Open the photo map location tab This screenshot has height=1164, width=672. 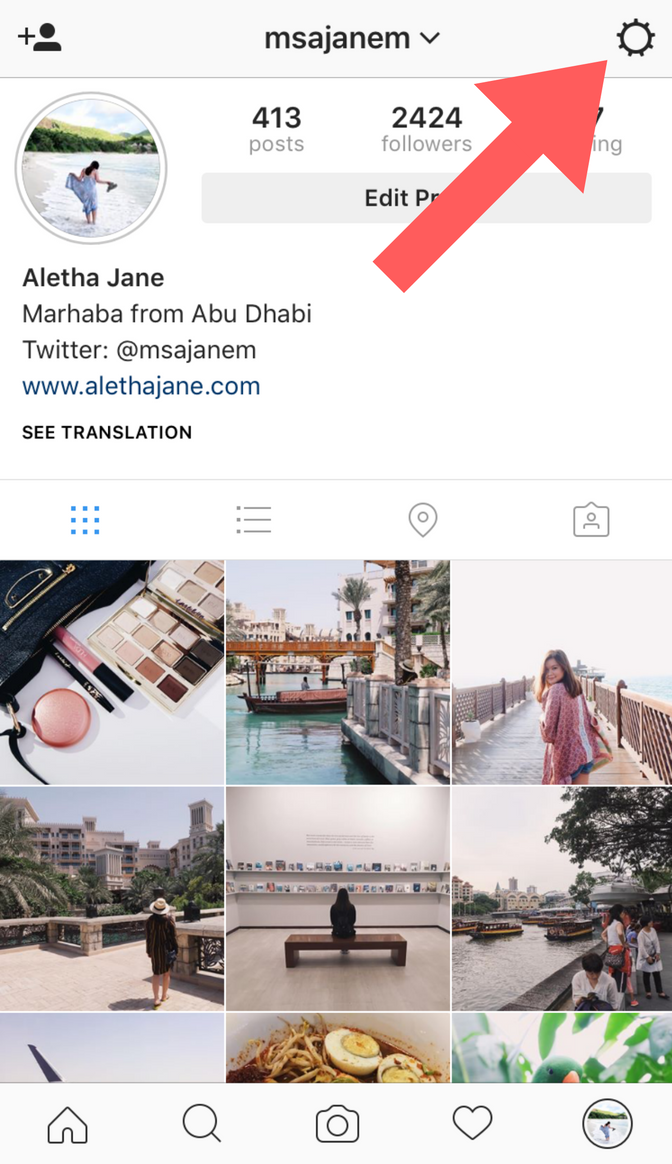[x=423, y=520]
